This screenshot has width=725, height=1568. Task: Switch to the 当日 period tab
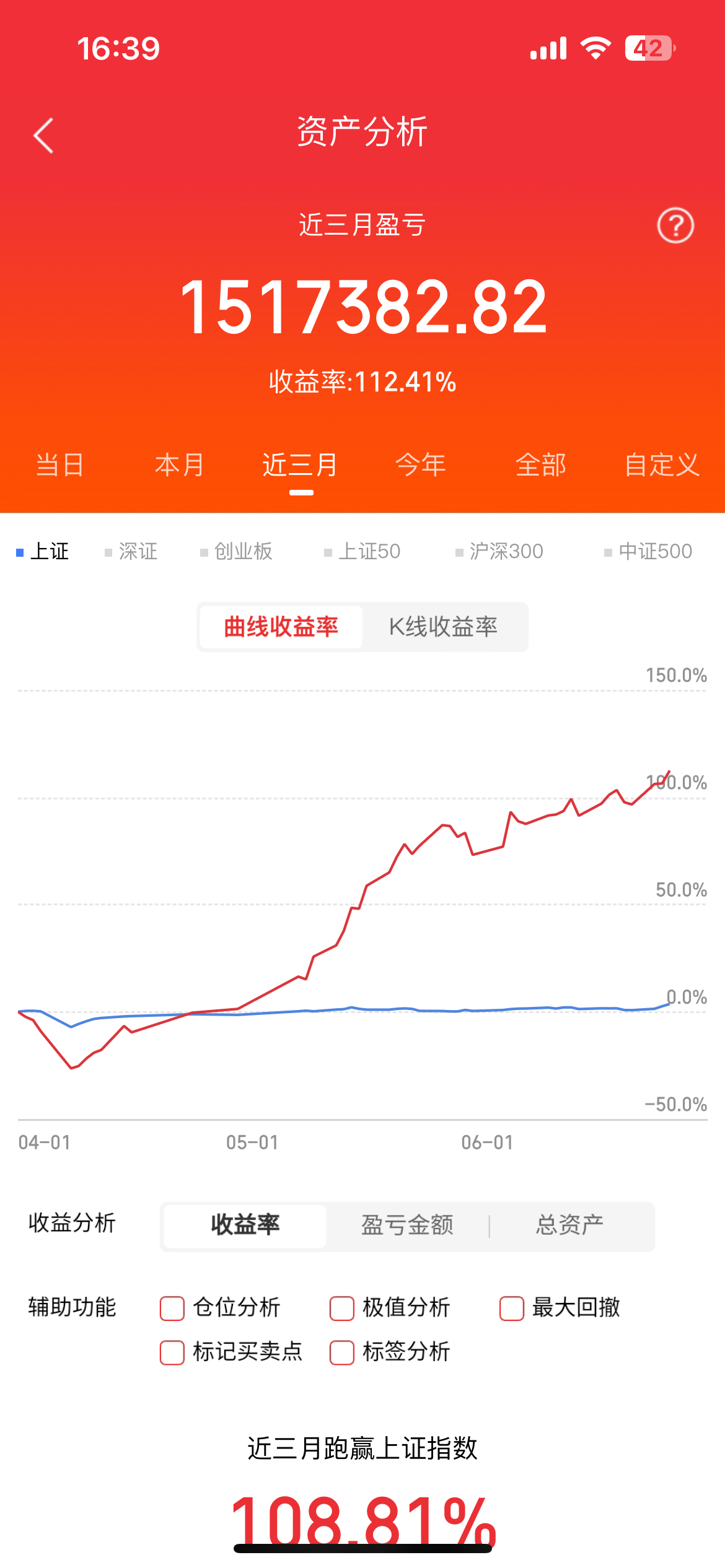(60, 465)
